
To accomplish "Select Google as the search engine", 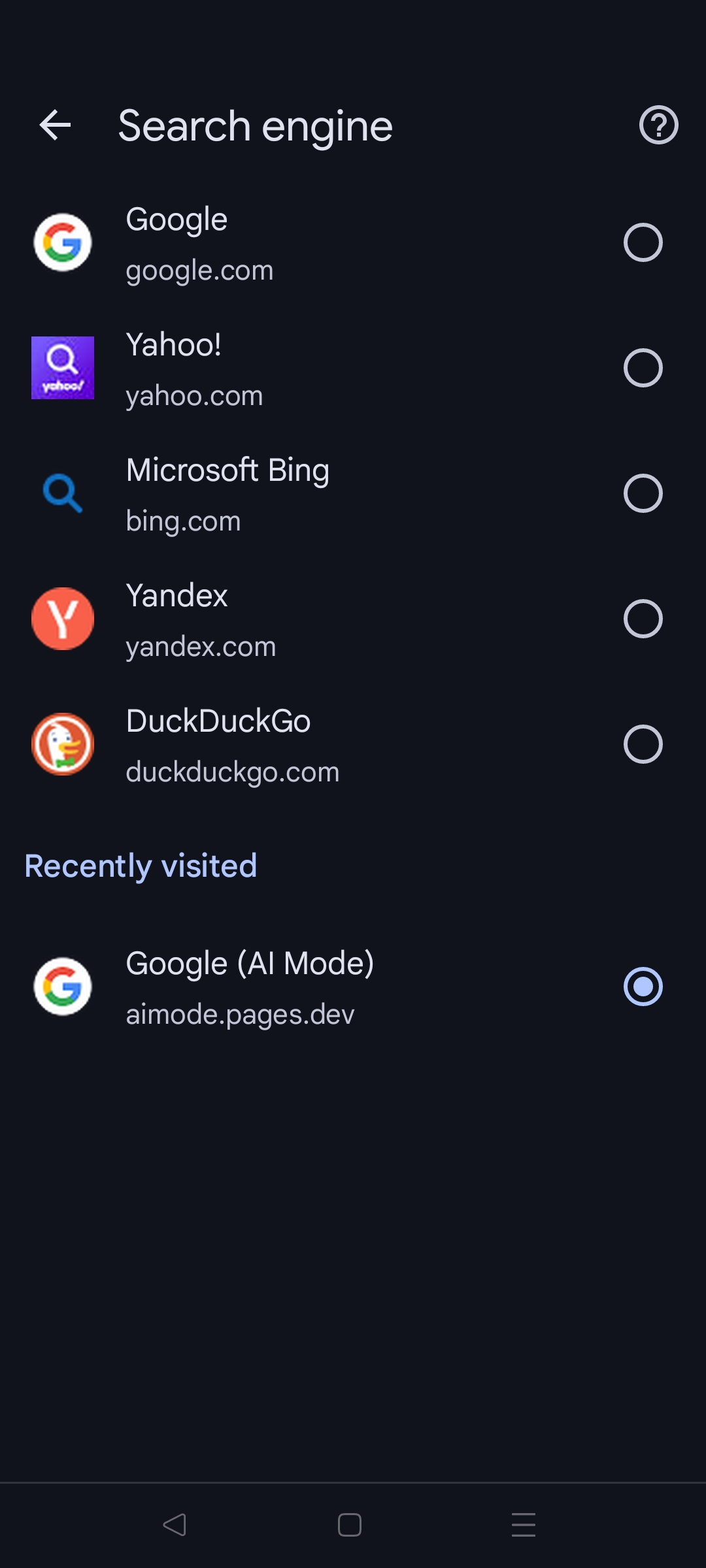I will pyautogui.click(x=643, y=242).
